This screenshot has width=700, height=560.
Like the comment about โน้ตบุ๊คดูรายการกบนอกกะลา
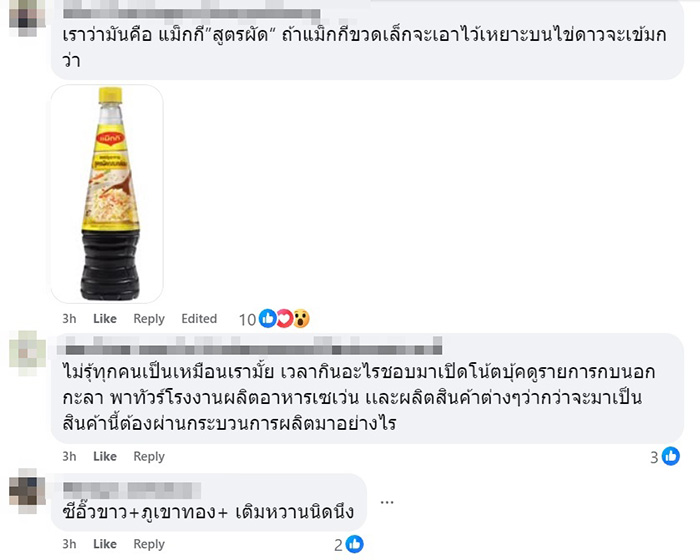(105, 456)
